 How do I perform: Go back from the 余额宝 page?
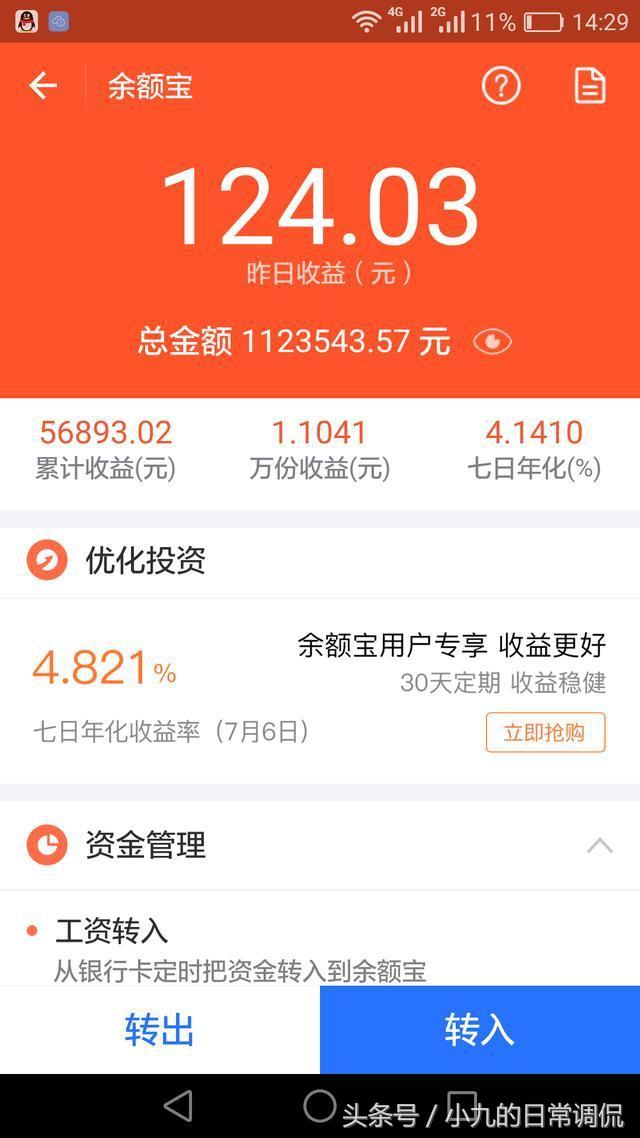click(43, 87)
